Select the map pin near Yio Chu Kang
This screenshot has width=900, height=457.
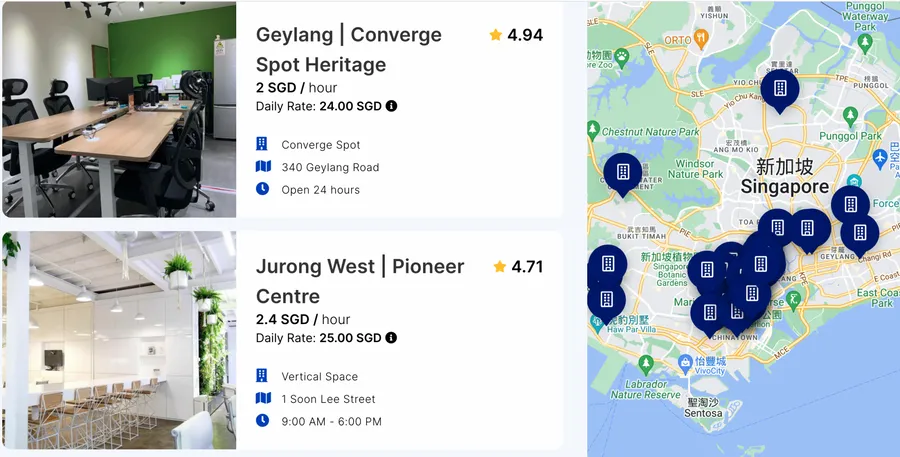[780, 89]
